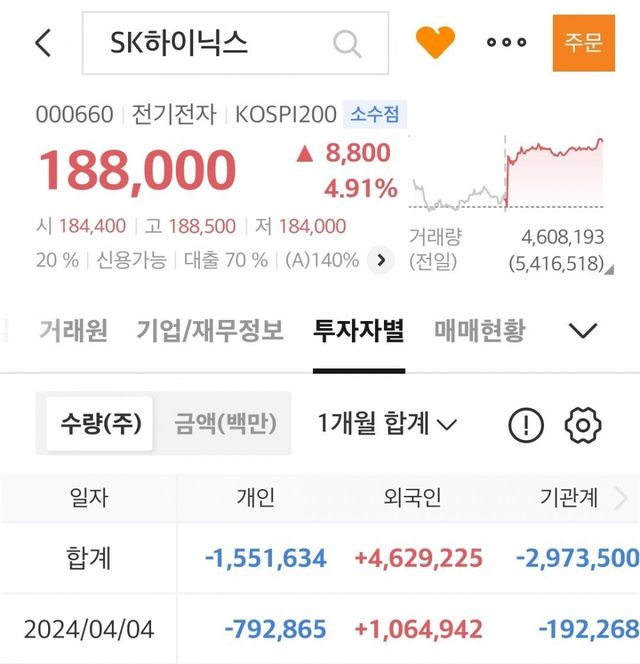Viewport: 640px width, 664px height.
Task: Select the 수량(주) view option
Action: tap(100, 424)
